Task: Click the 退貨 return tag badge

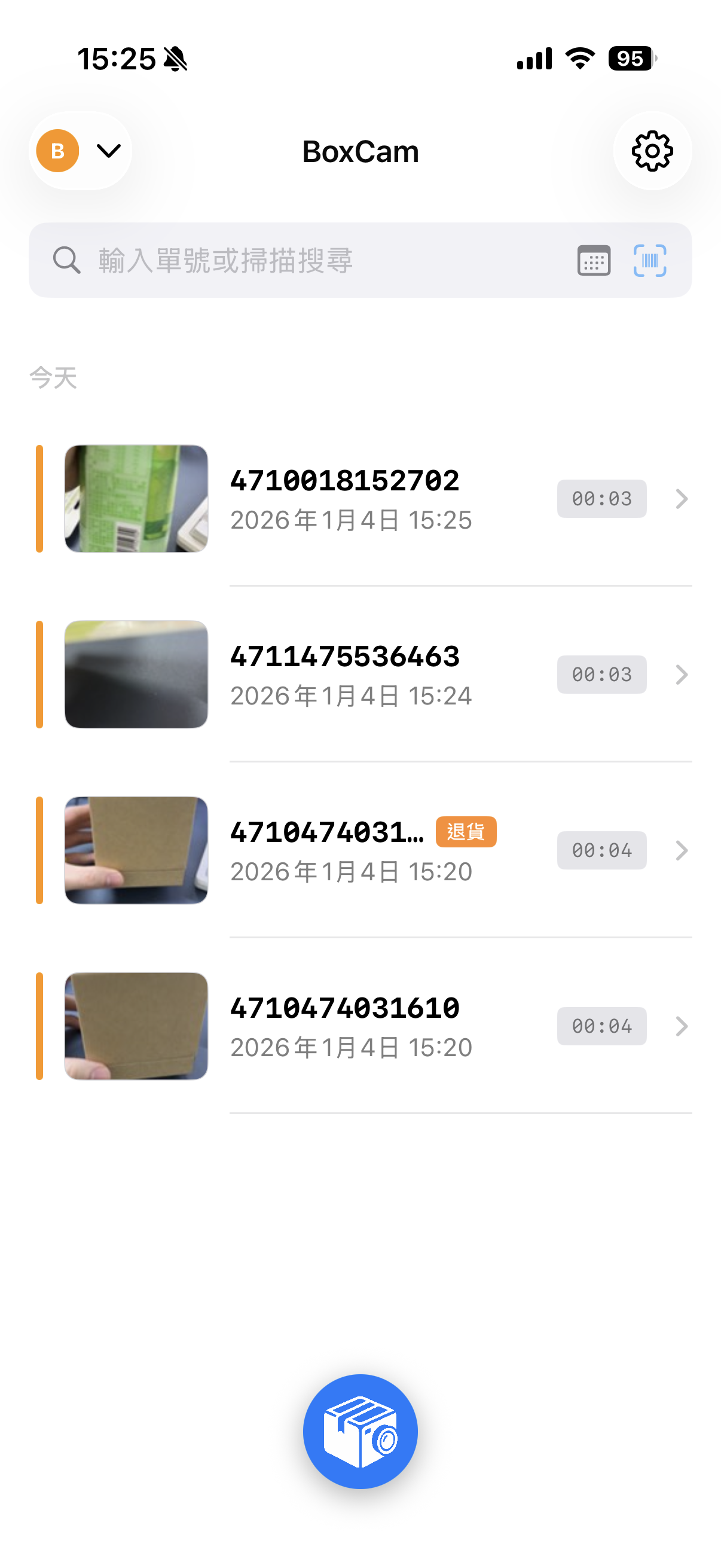Action: pos(466,832)
